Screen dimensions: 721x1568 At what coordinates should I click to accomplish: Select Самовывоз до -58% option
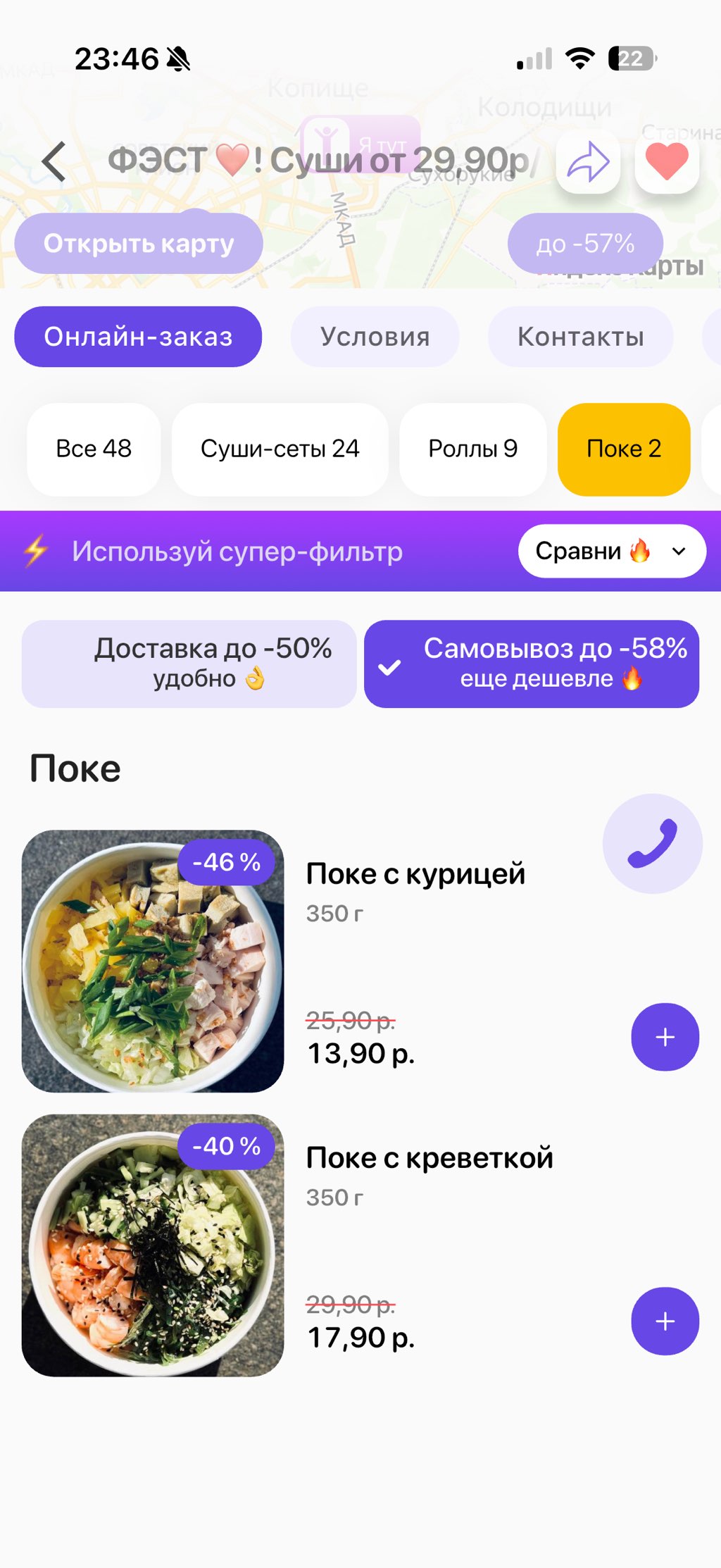coord(532,664)
